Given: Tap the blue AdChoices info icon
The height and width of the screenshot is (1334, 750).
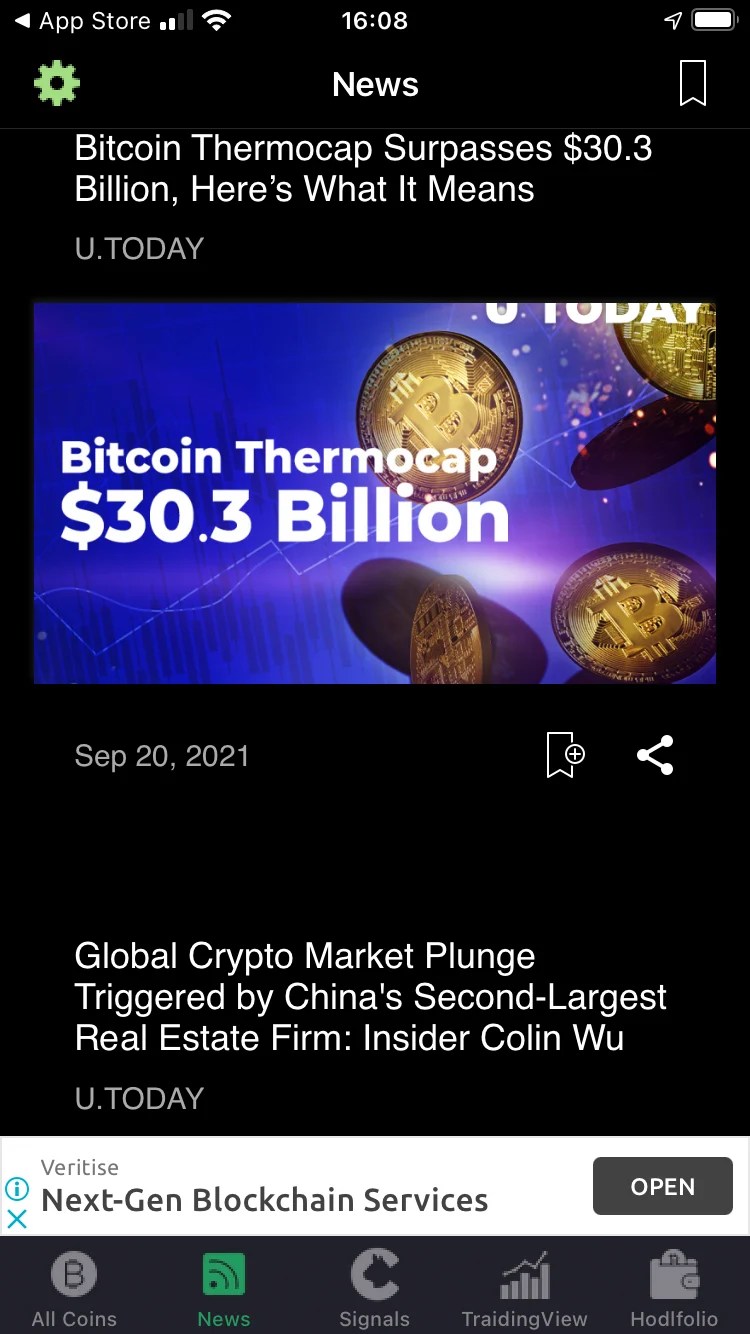Looking at the screenshot, I should click(x=17, y=1186).
